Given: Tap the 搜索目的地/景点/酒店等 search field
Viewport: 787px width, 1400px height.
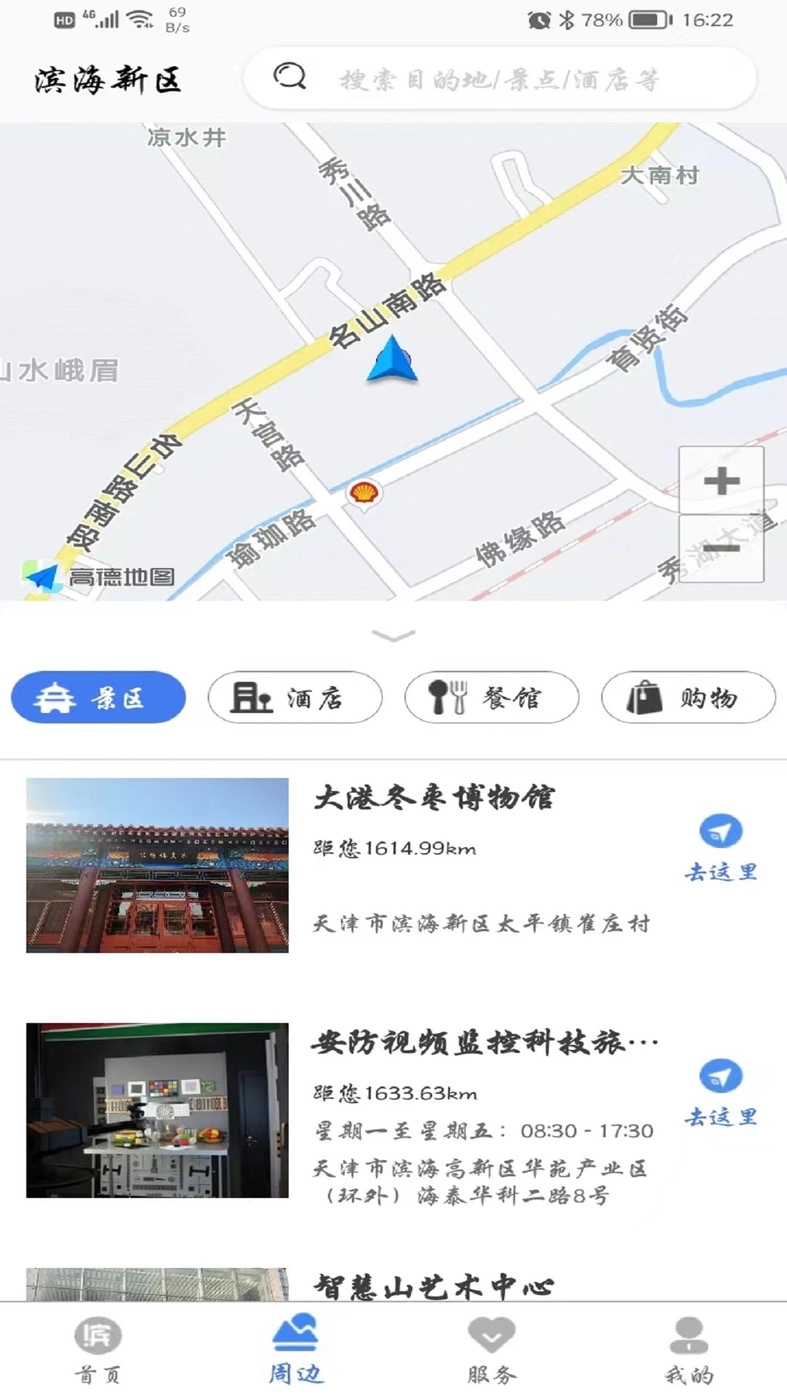Looking at the screenshot, I should (x=500, y=79).
